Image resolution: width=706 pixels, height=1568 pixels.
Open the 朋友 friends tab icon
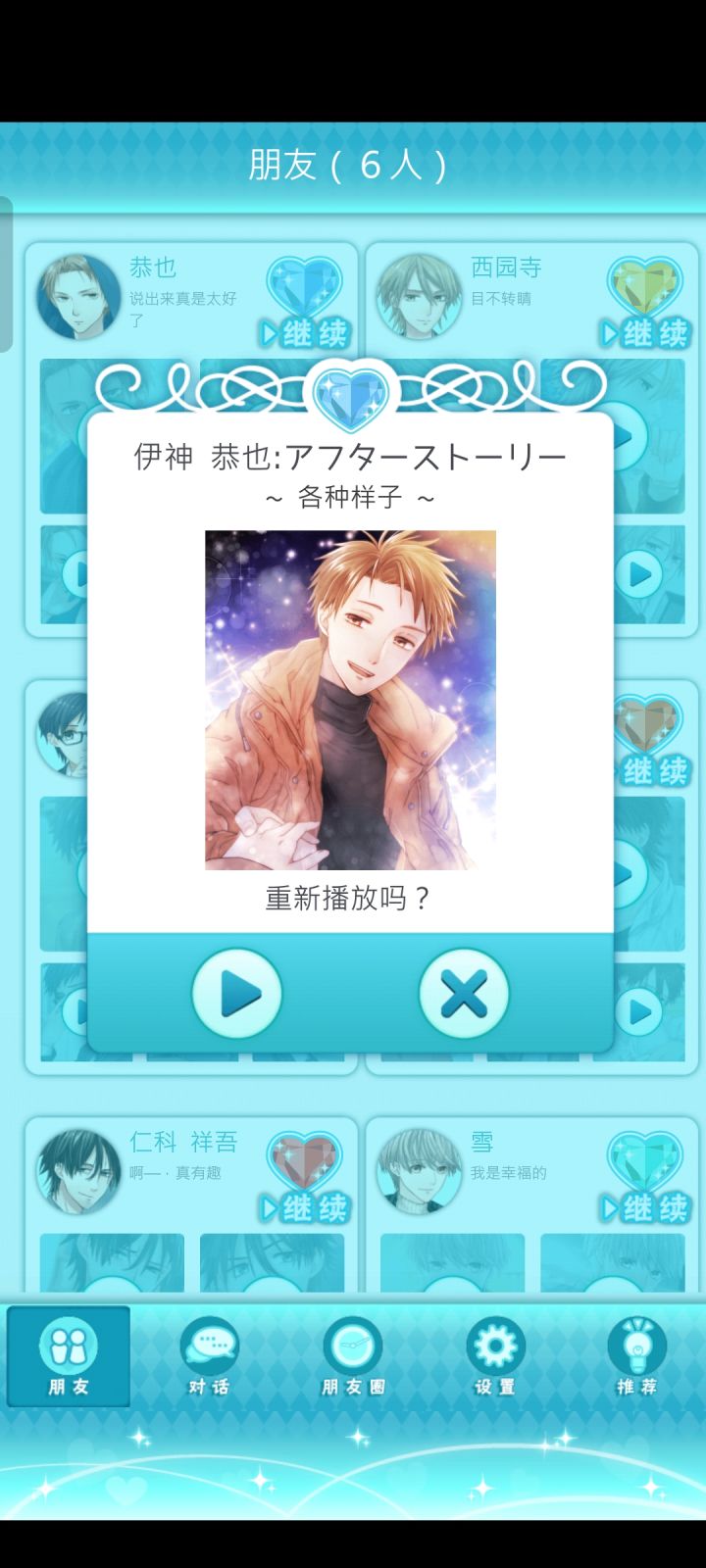67,1357
